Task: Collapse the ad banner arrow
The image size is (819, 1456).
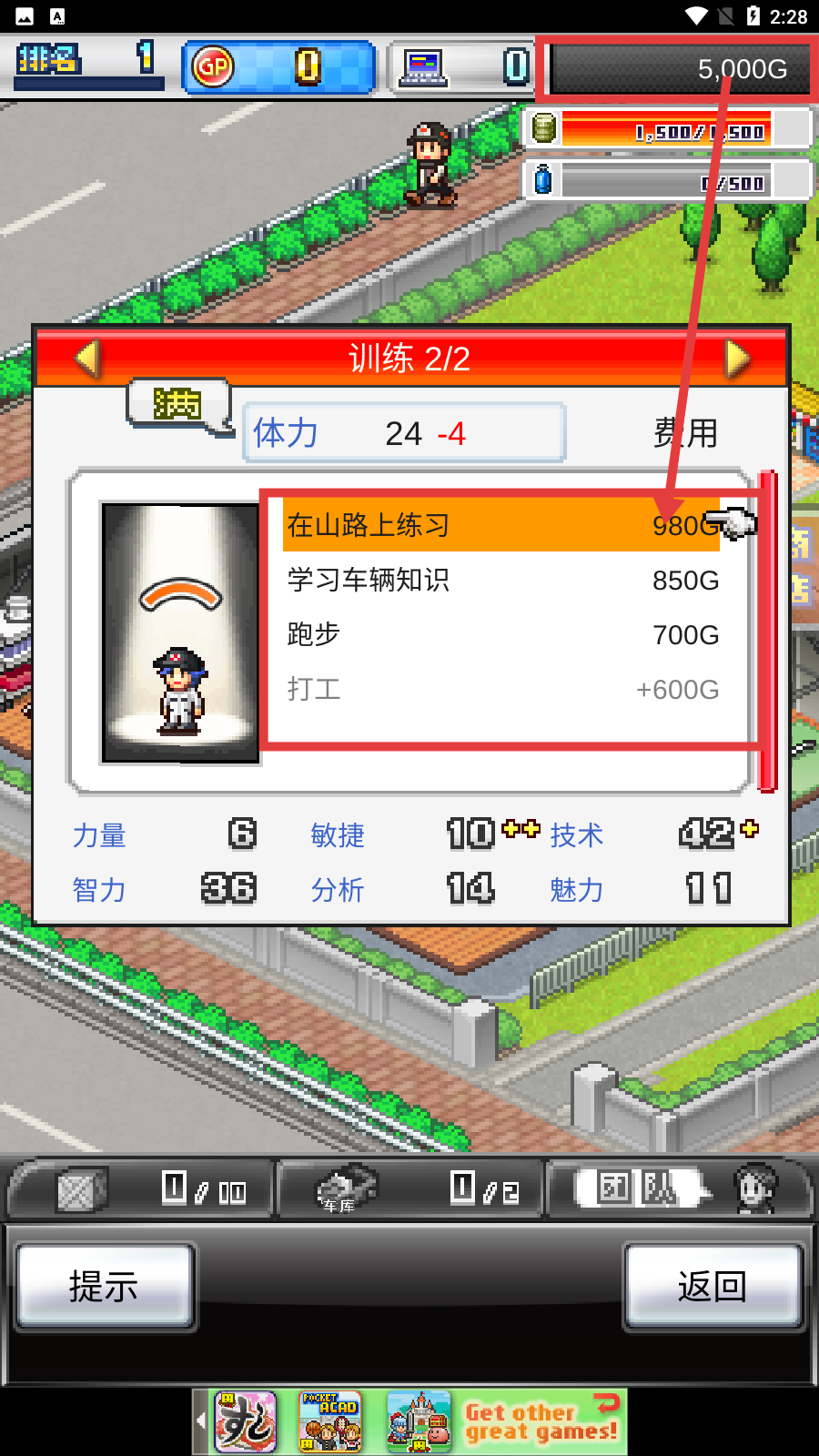Action: [x=201, y=1421]
